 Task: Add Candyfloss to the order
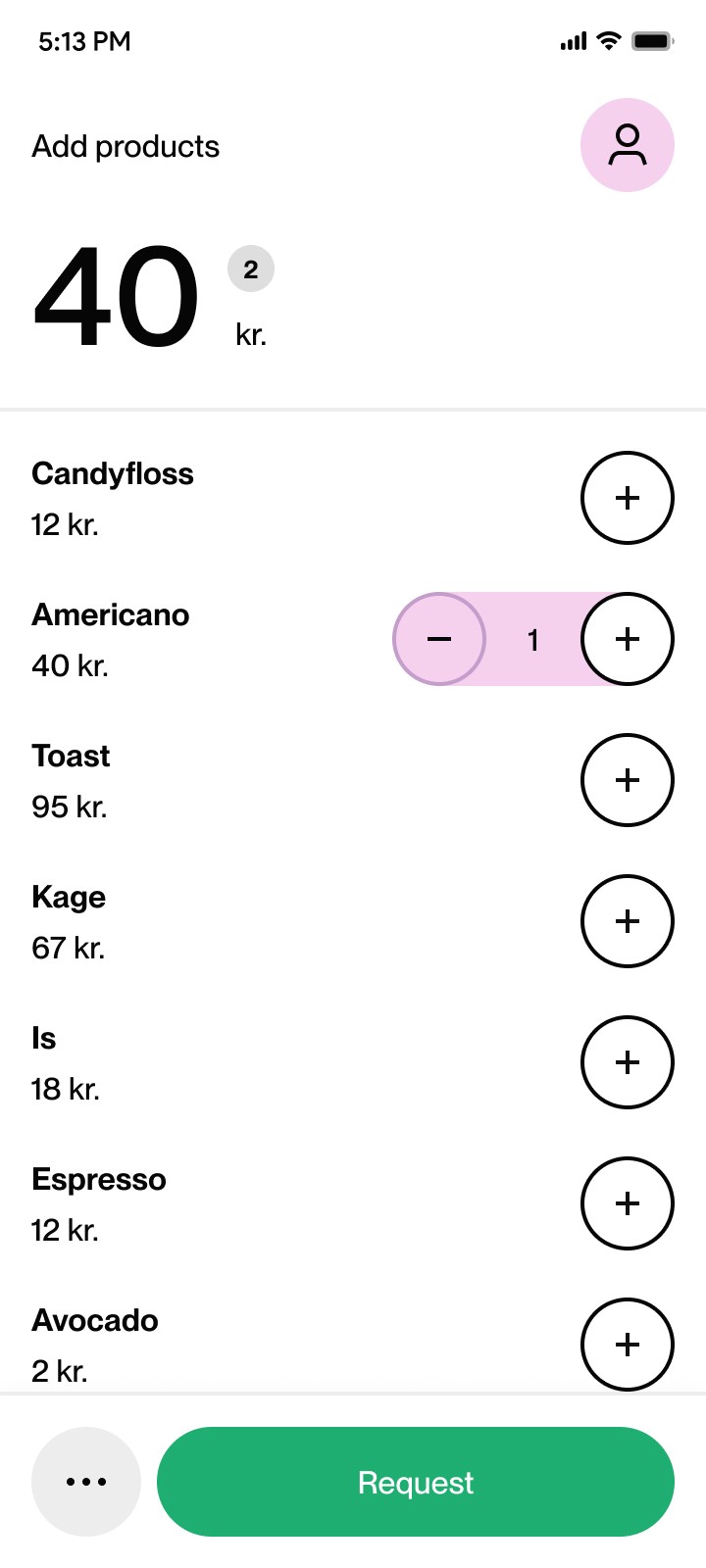pos(628,498)
